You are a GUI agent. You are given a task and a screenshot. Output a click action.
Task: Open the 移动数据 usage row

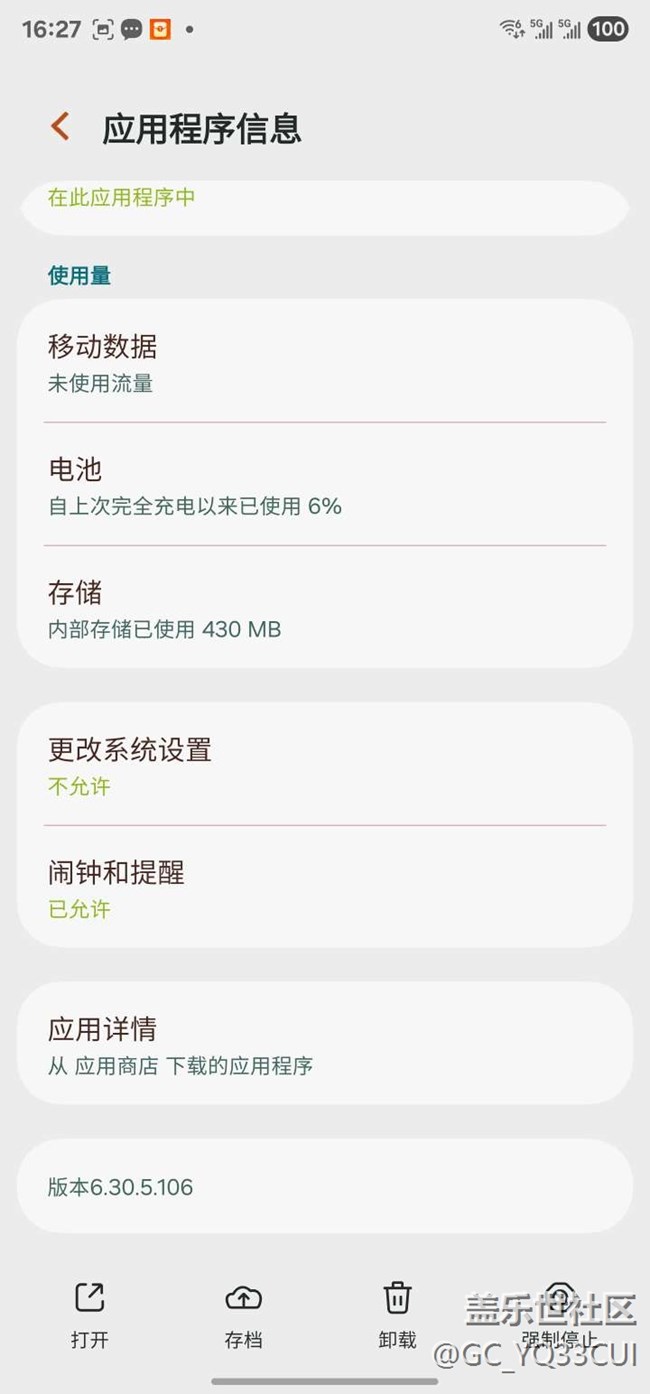tap(324, 362)
